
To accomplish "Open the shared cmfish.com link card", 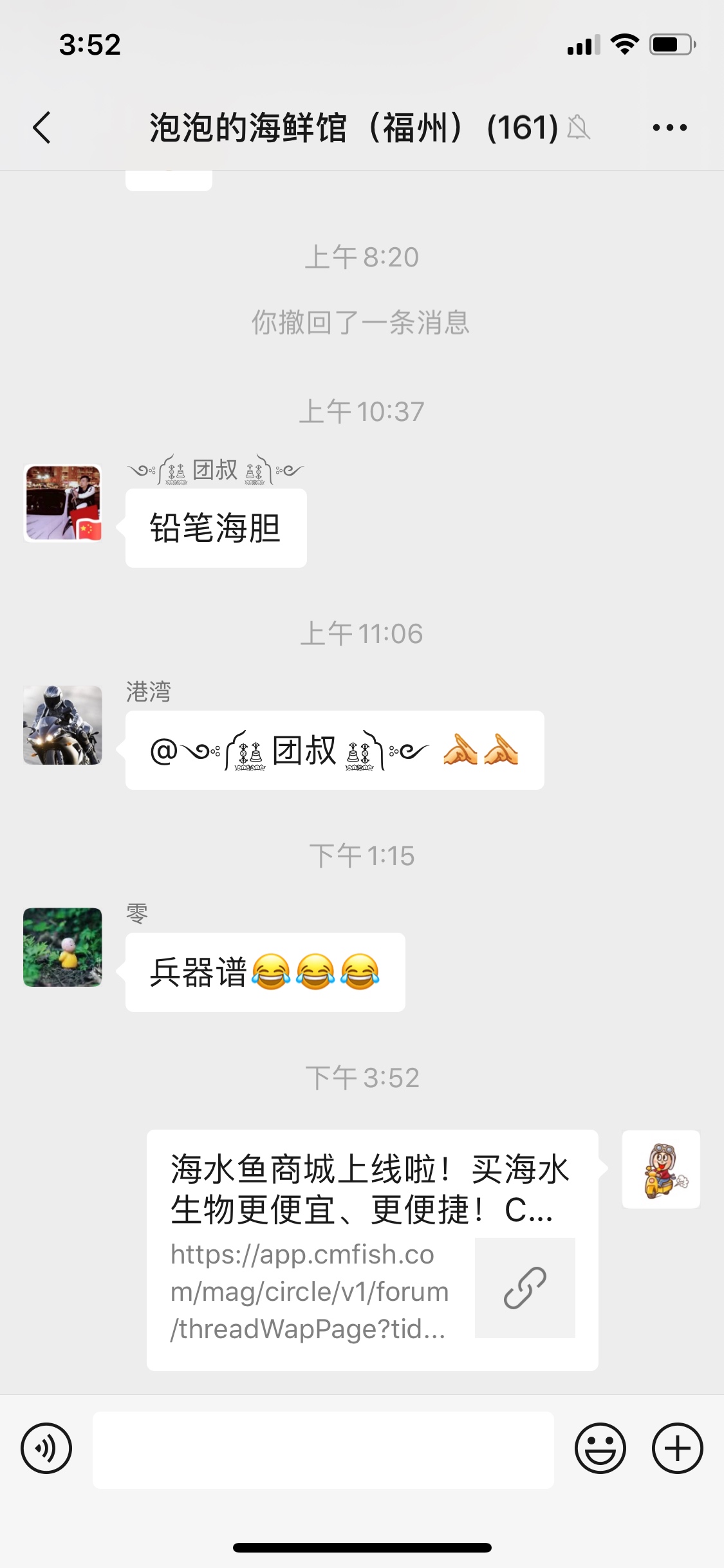I will [372, 1249].
